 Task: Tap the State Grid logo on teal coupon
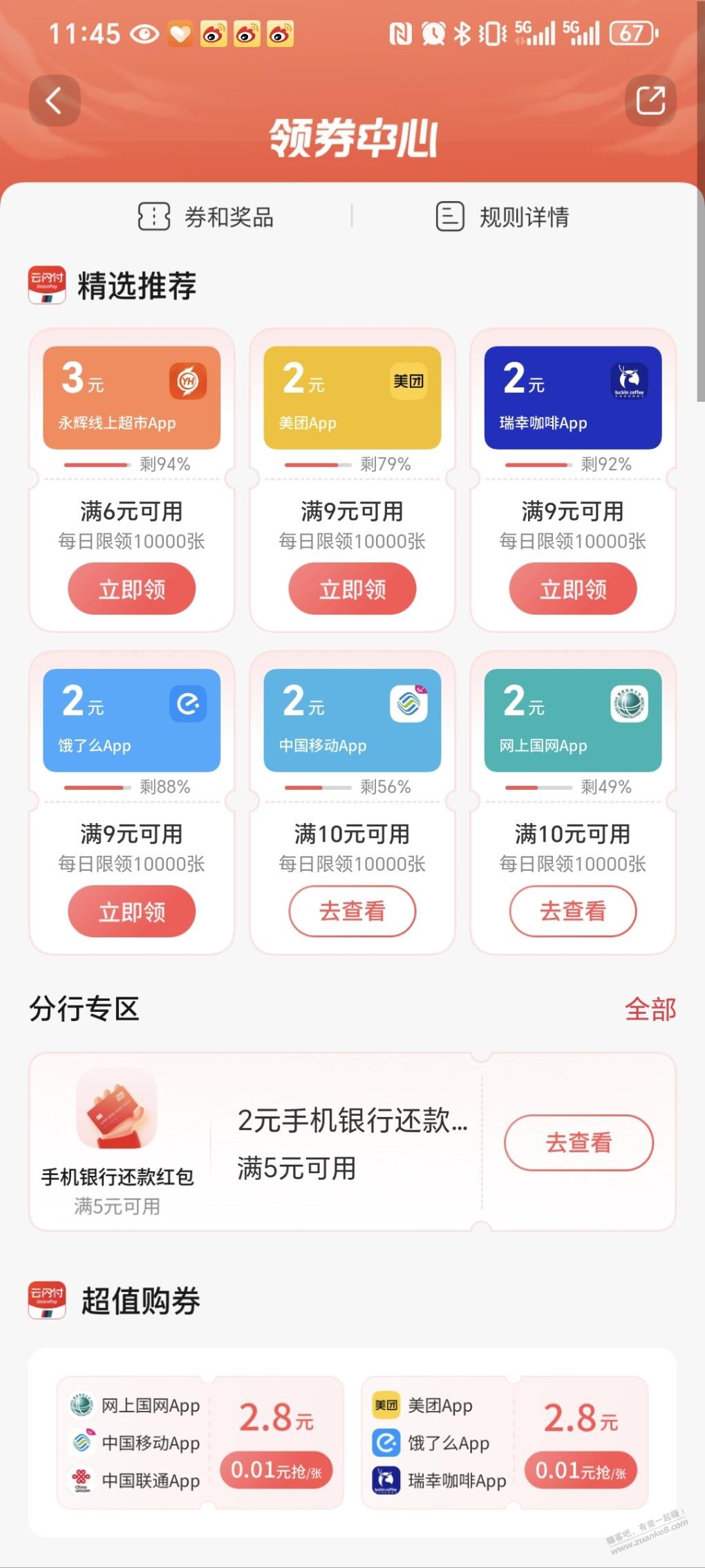630,703
